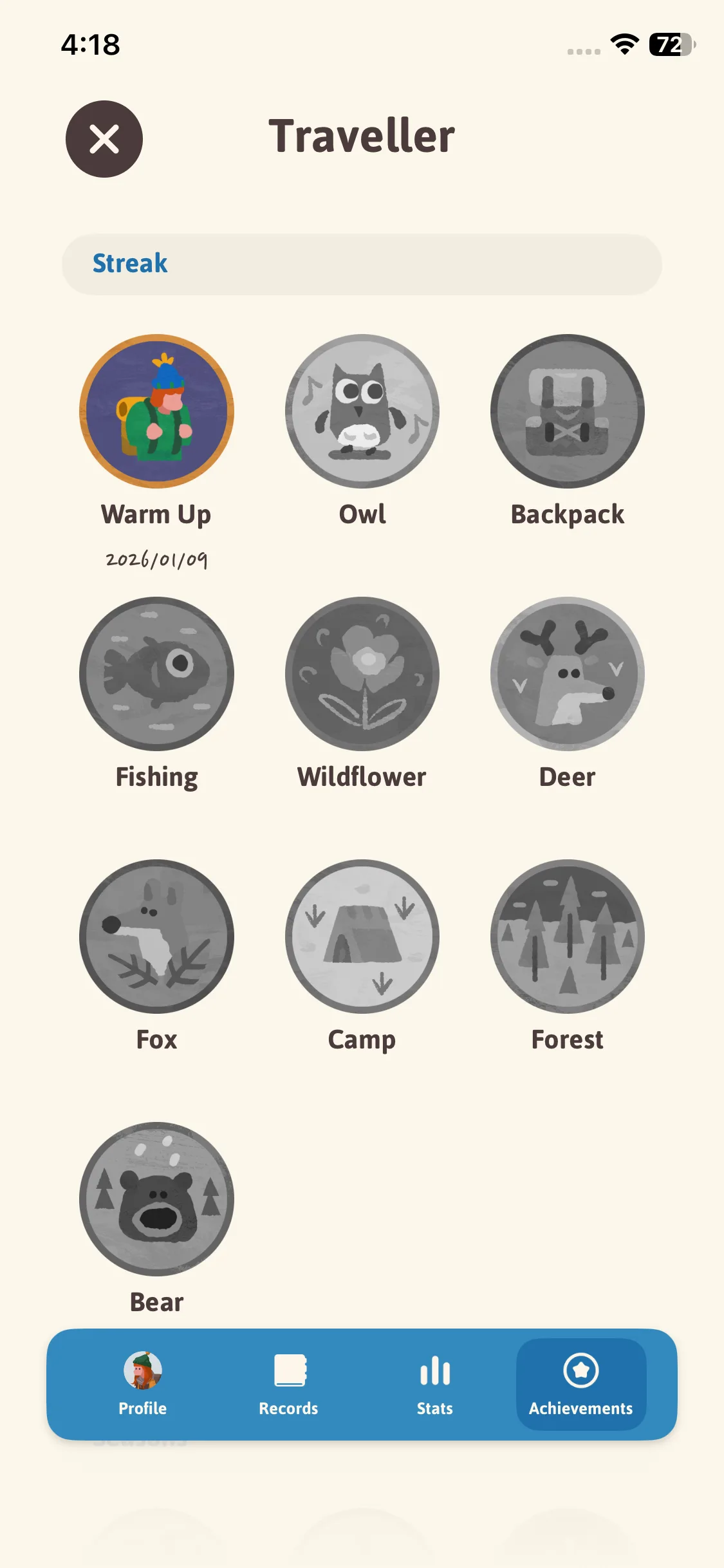
Task: View the Owl badge details
Action: pyautogui.click(x=362, y=411)
